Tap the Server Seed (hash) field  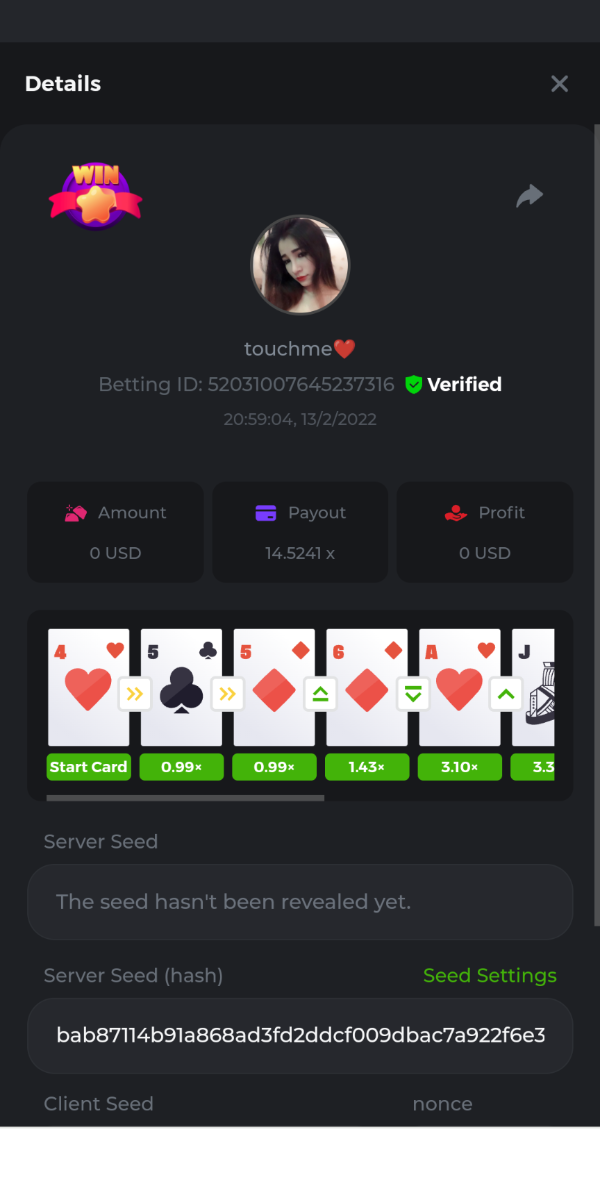click(x=300, y=1035)
